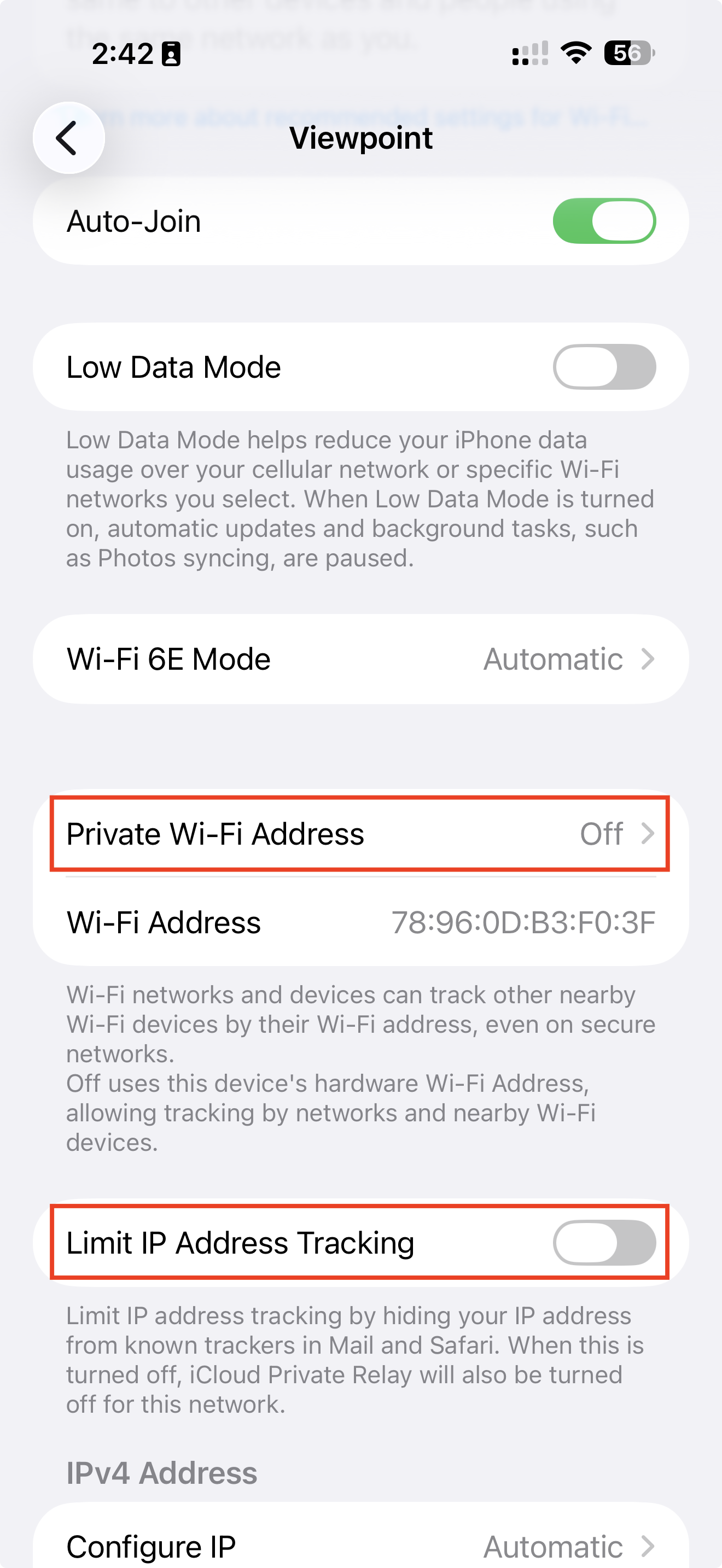
Task: Toggle Limit IP Address Tracking on
Action: 604,1242
